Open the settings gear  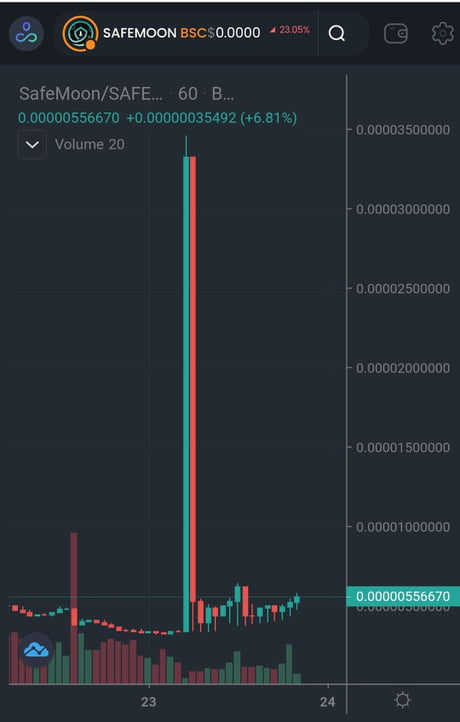[443, 34]
